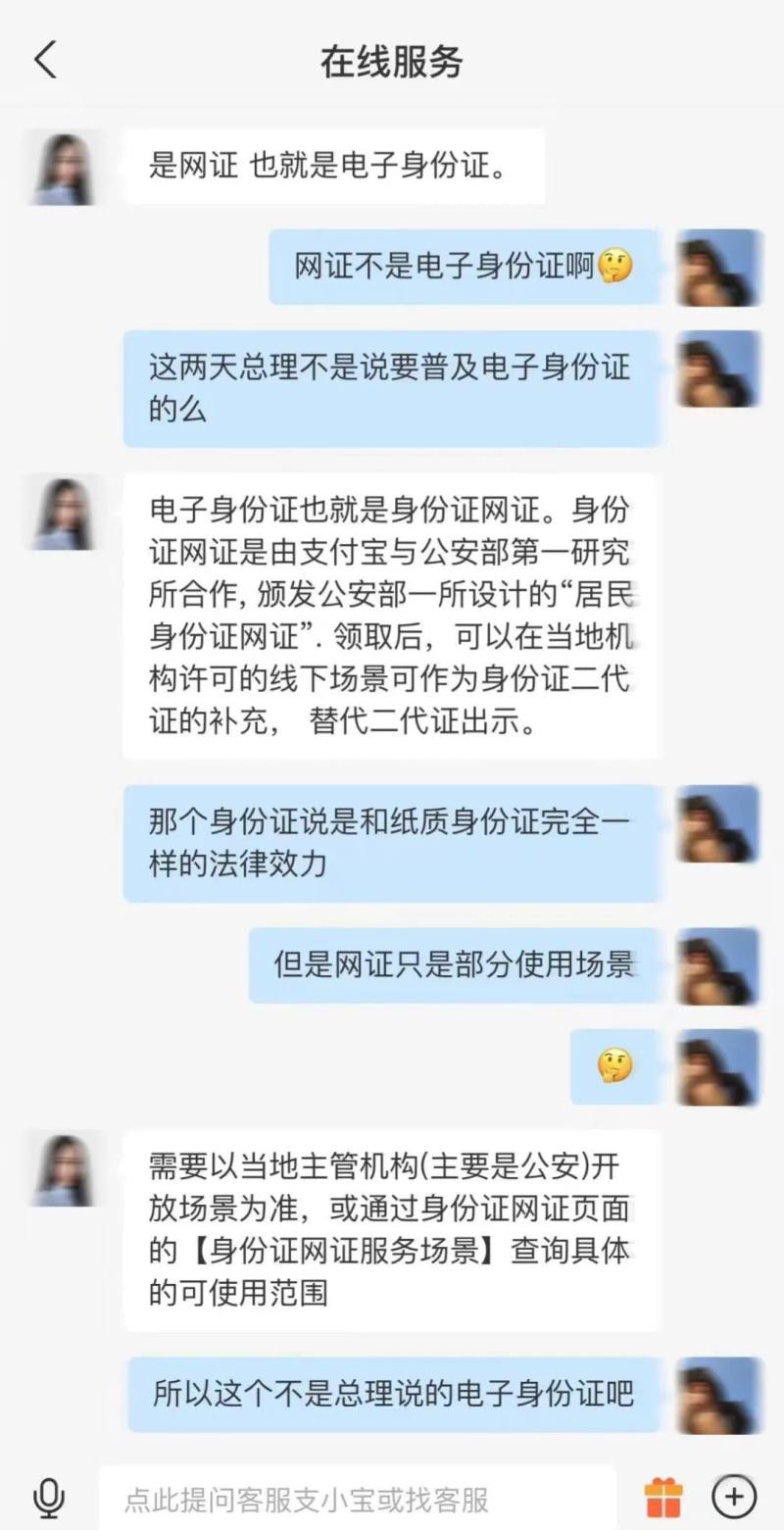Focus the 点此提问客服支小宝或找客服 message field
The width and height of the screenshot is (784, 1530).
click(358, 1498)
